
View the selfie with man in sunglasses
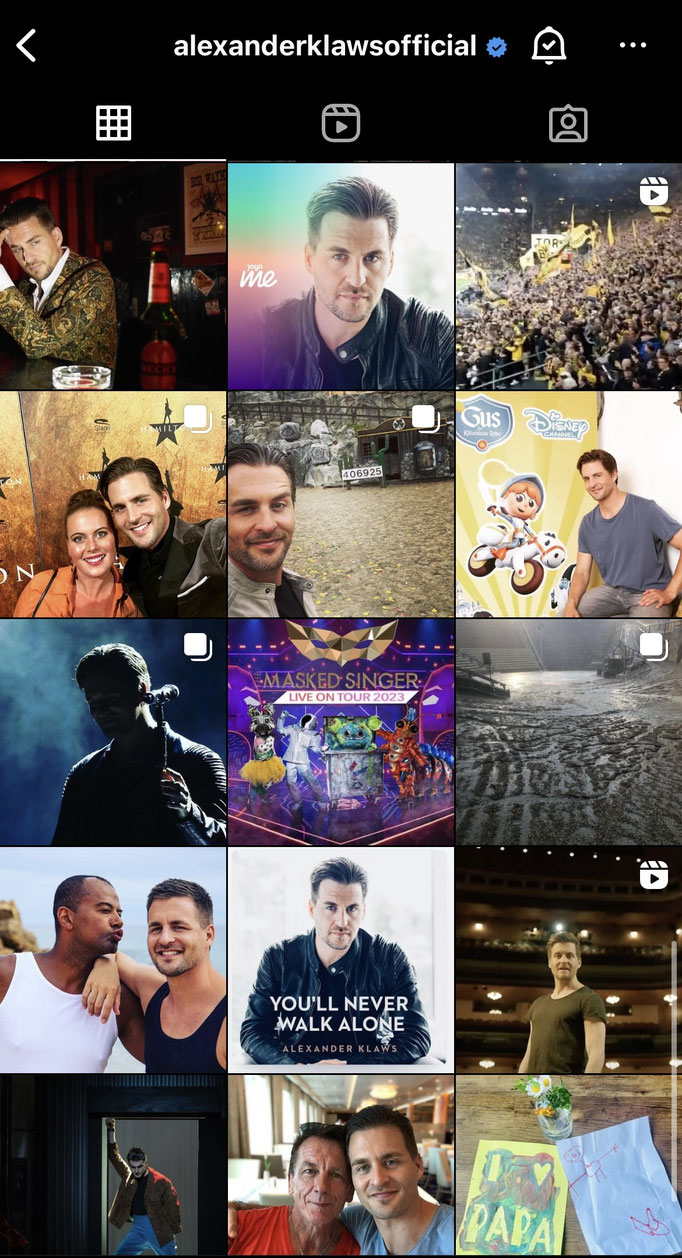340,1166
